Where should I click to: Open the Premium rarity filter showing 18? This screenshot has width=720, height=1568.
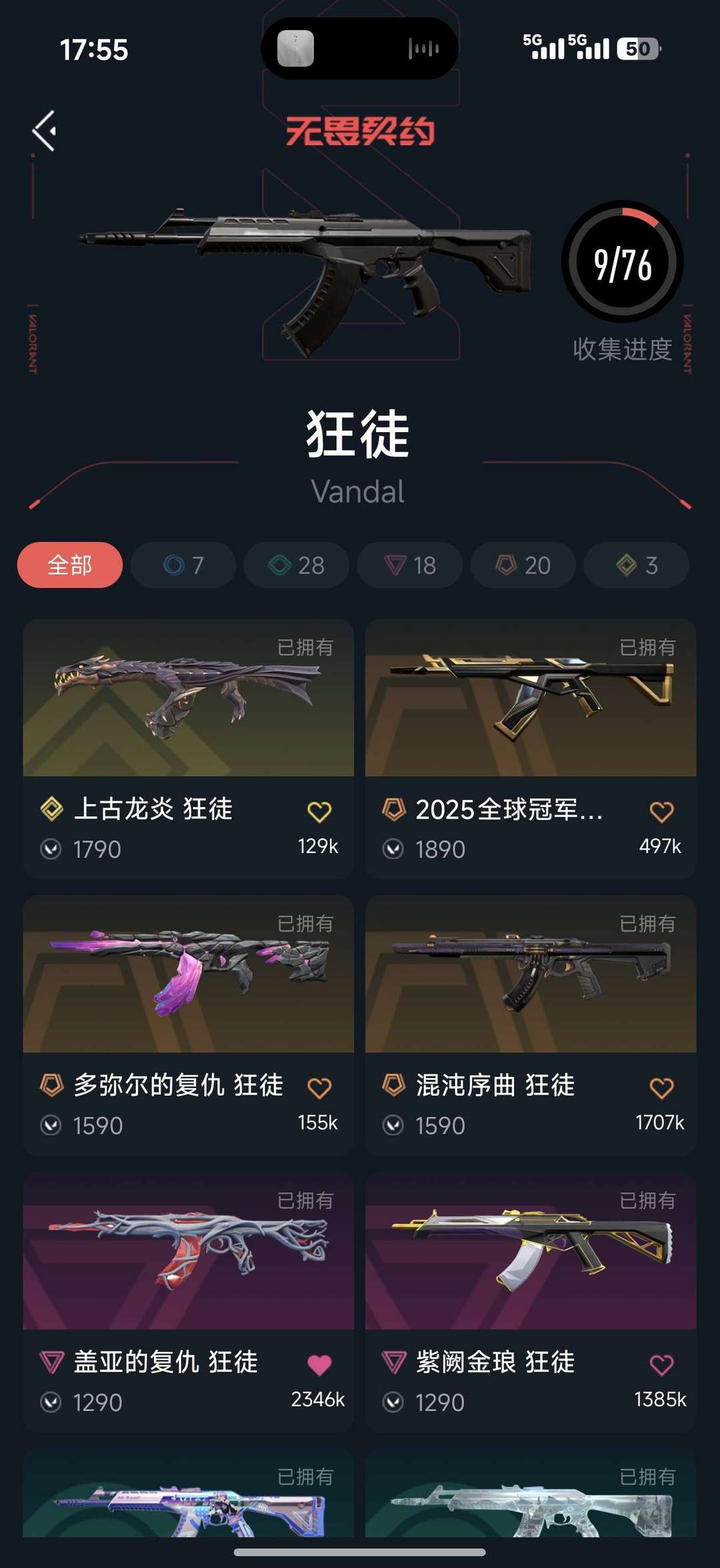point(409,565)
